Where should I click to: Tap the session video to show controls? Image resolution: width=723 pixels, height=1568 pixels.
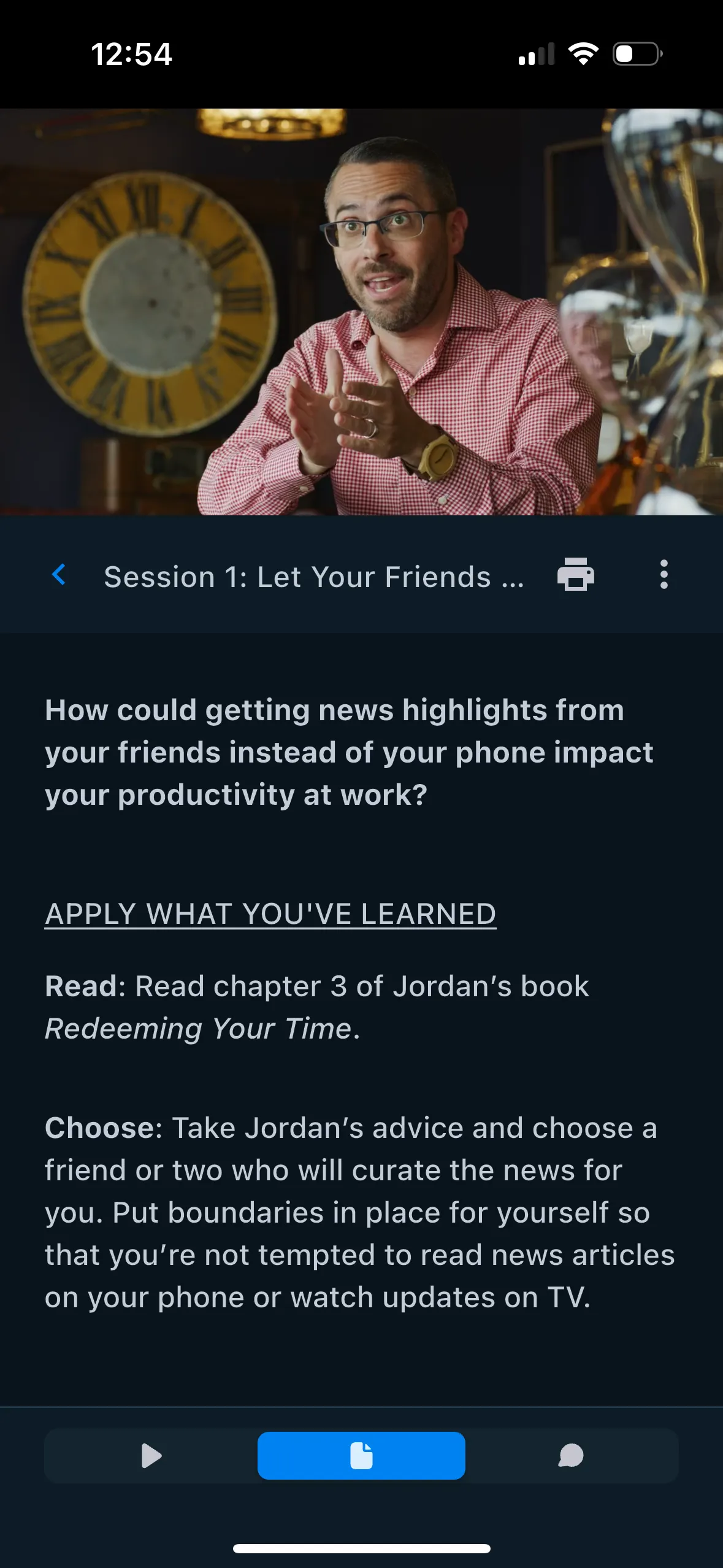(x=361, y=312)
